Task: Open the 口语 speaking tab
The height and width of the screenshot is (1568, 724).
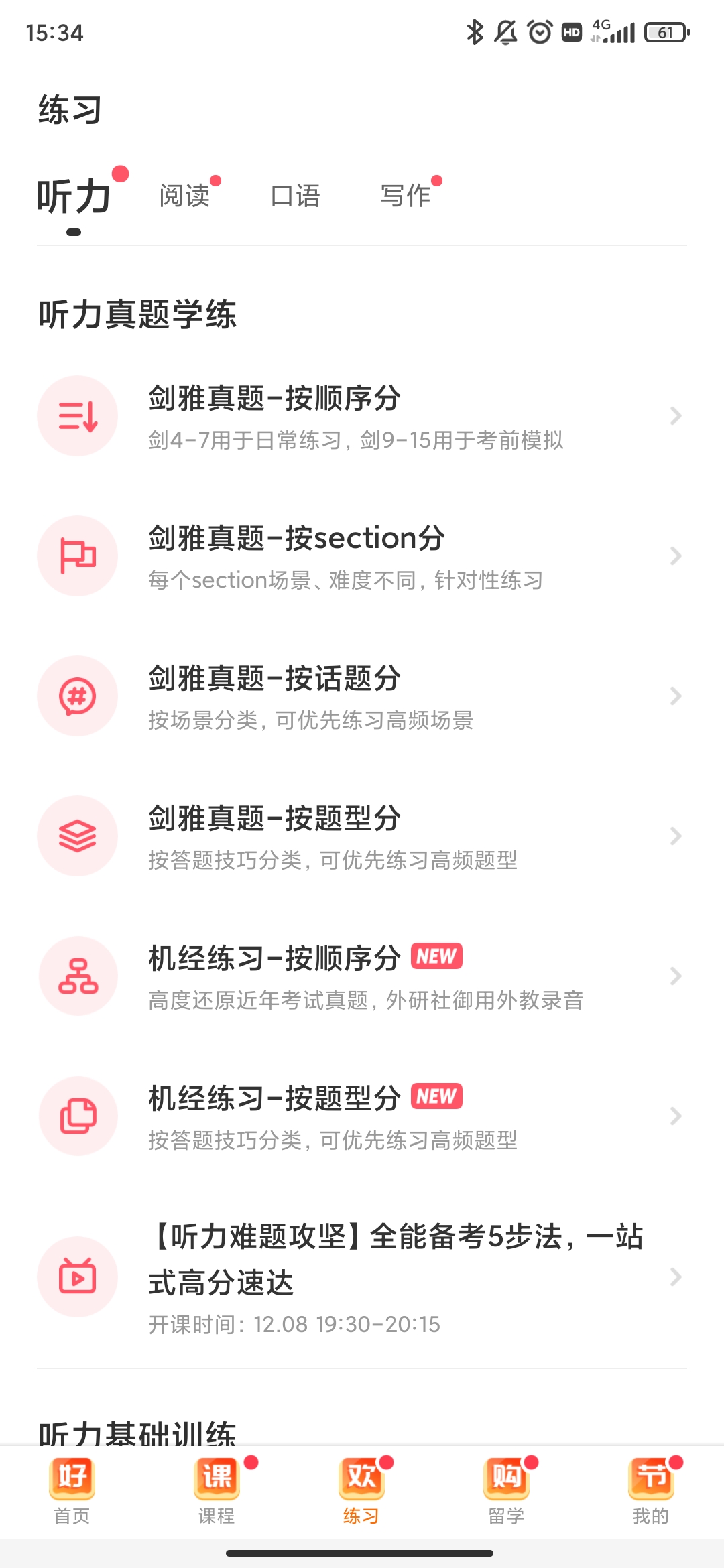Action: [x=297, y=196]
